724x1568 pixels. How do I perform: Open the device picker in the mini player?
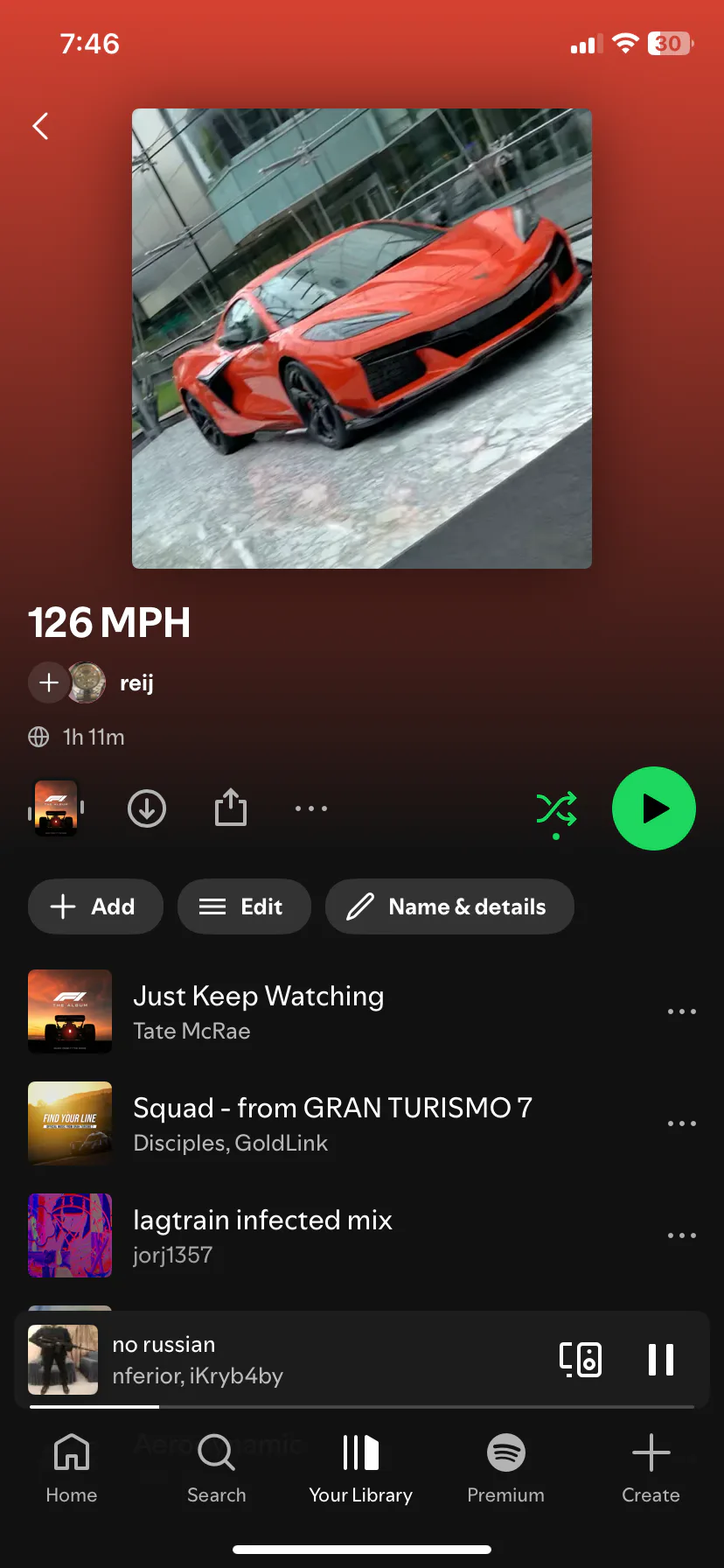click(x=581, y=1360)
